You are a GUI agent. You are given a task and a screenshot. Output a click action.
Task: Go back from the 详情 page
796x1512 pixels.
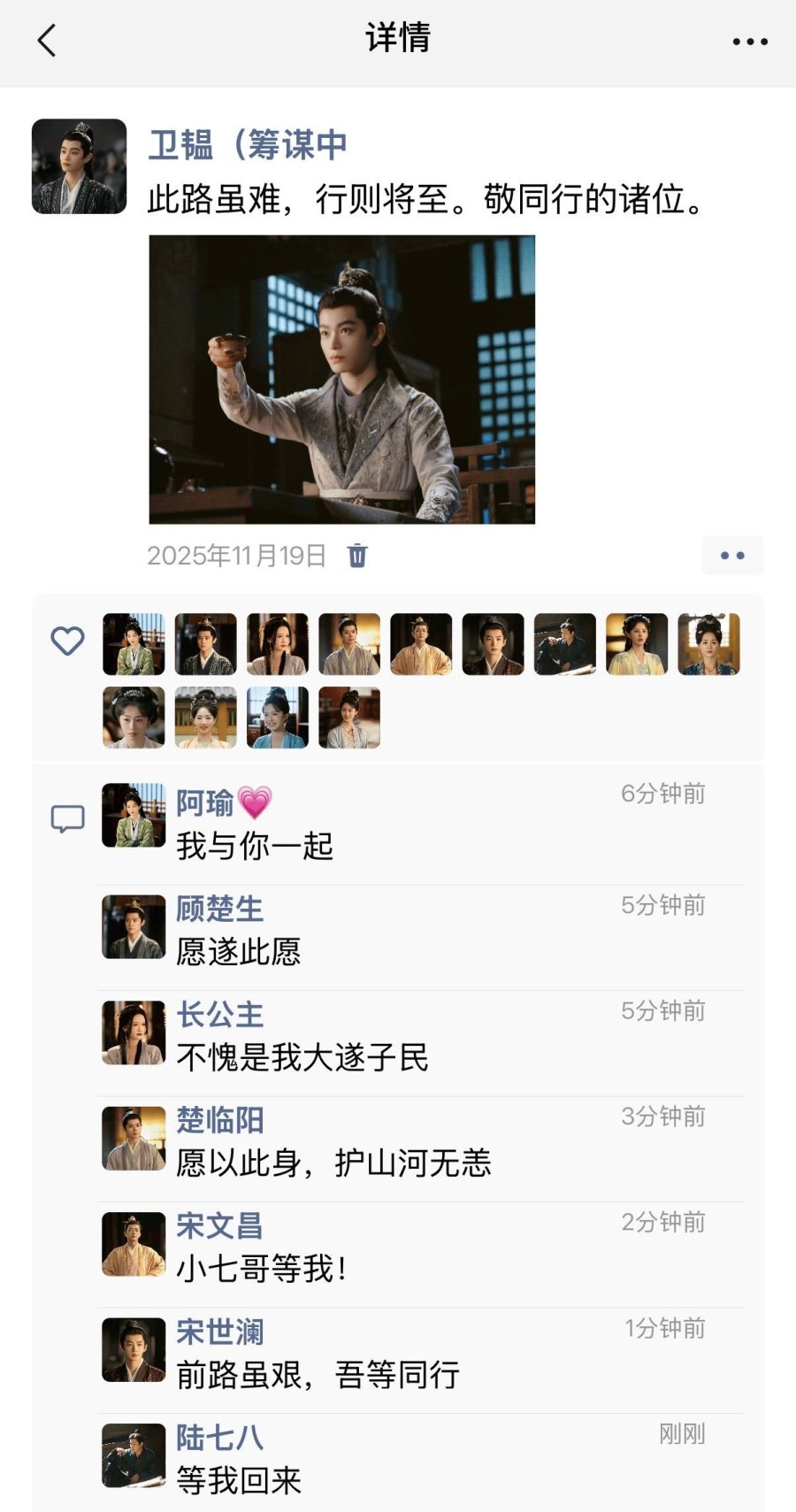(47, 41)
